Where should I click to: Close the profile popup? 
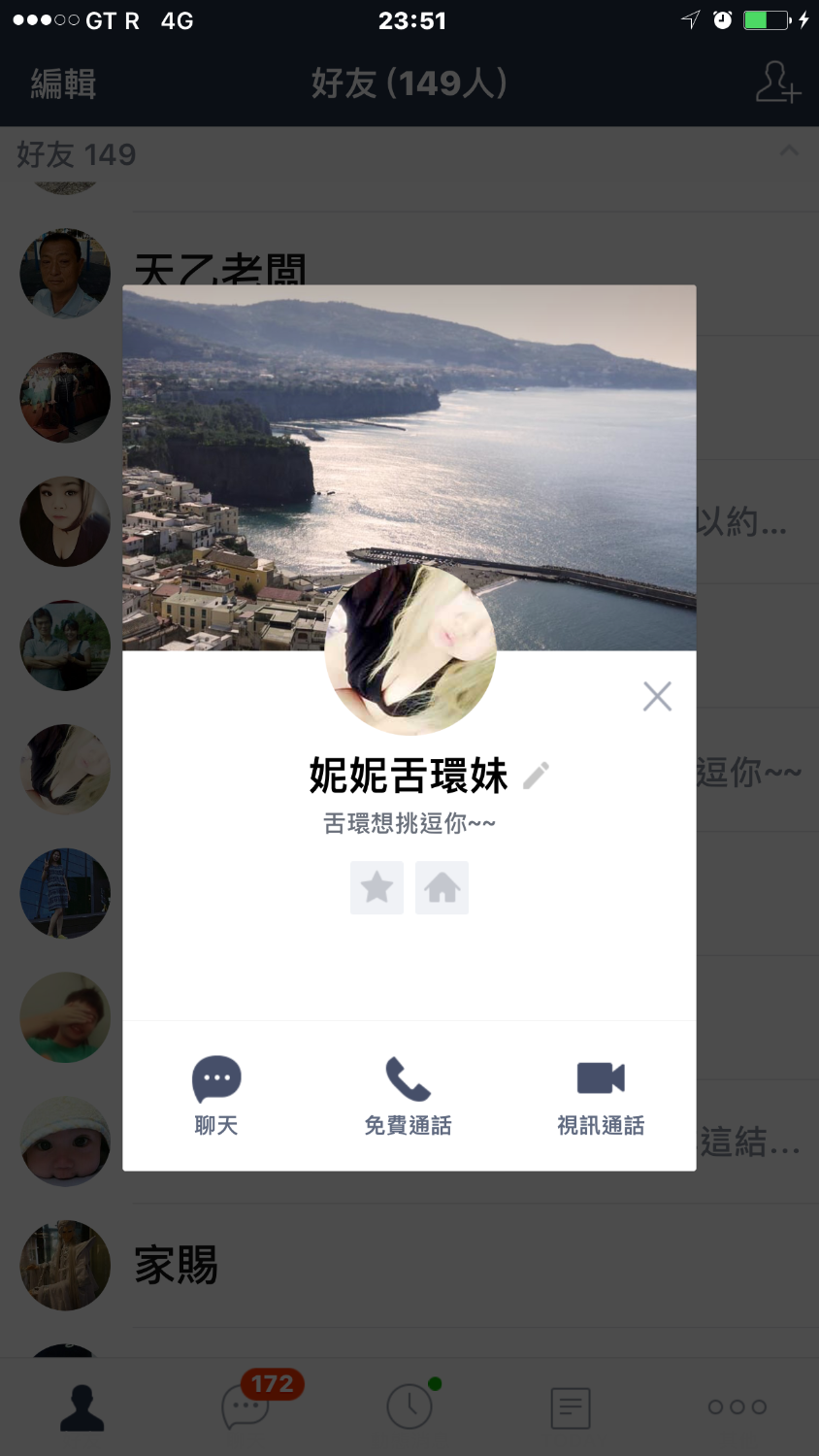click(x=657, y=696)
